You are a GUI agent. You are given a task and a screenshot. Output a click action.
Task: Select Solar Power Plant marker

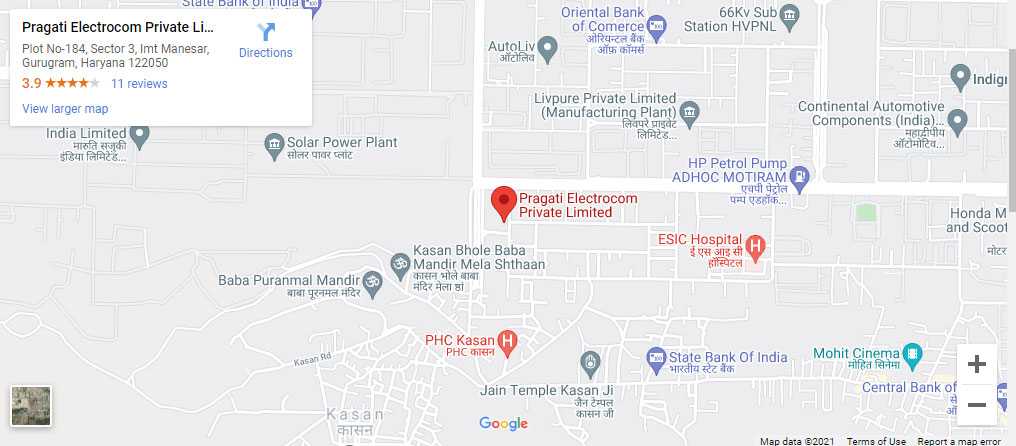tap(273, 148)
